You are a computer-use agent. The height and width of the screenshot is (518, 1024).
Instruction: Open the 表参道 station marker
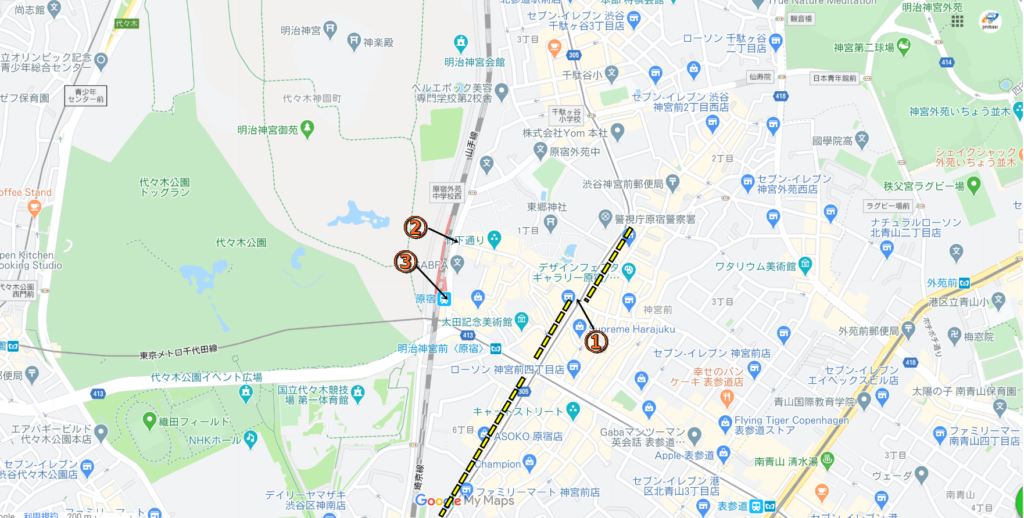pos(757,506)
